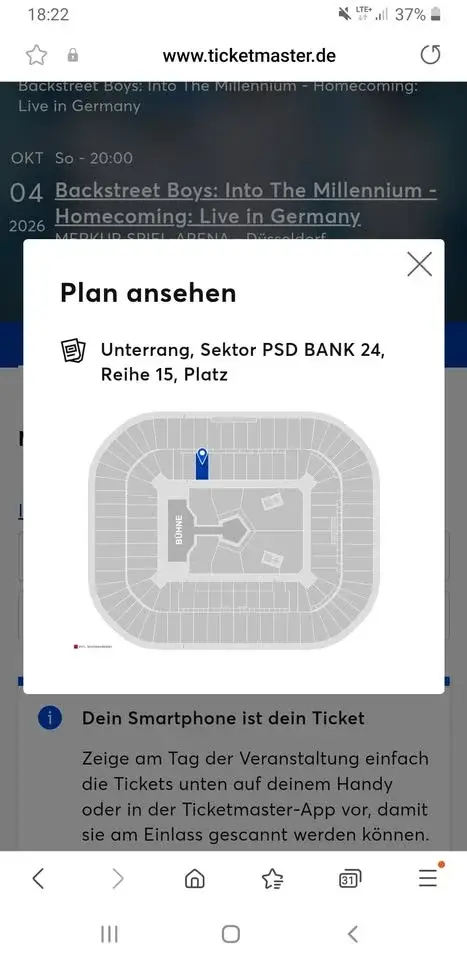Screen dimensions: 467x960
Task: Reload the ticketmaster page
Action: click(x=430, y=56)
